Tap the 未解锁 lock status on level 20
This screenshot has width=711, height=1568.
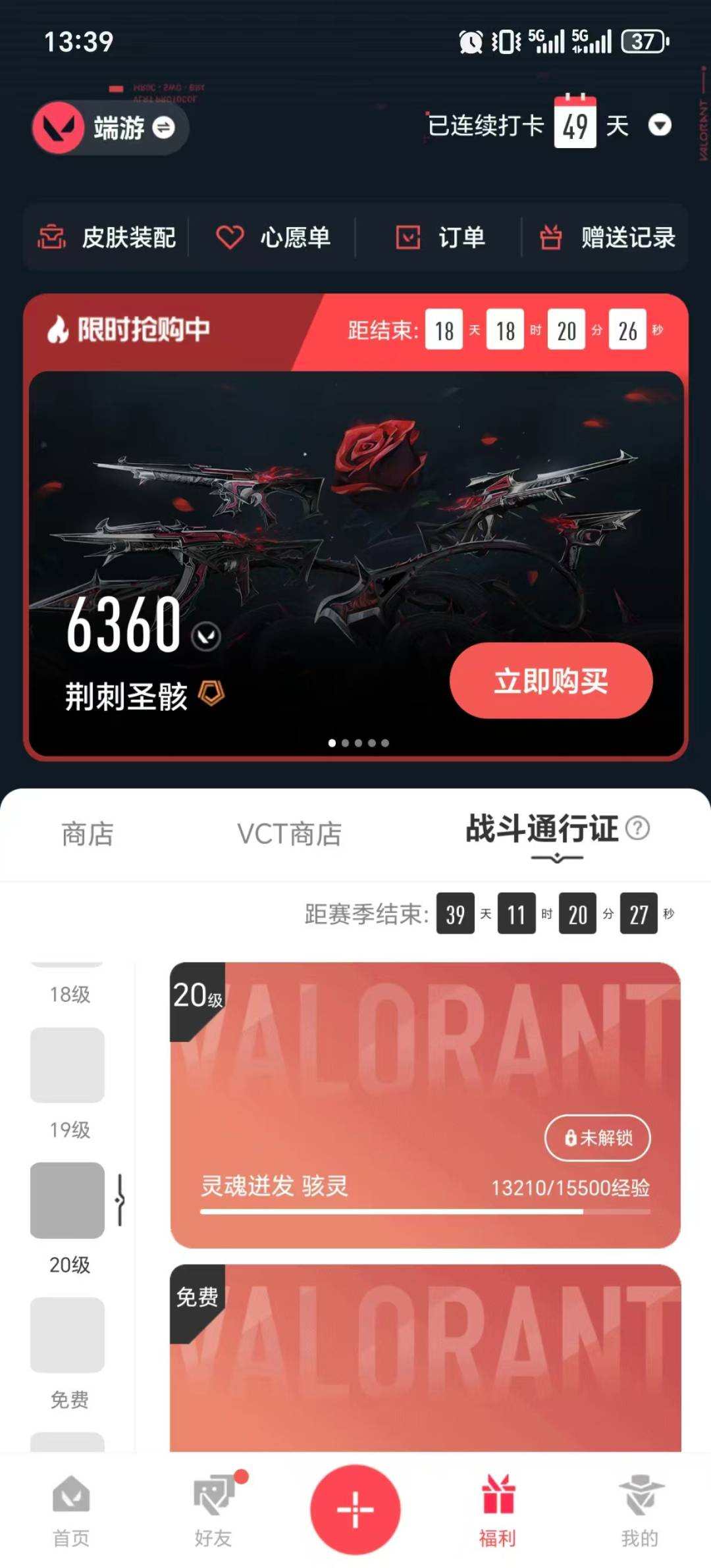pos(596,1138)
